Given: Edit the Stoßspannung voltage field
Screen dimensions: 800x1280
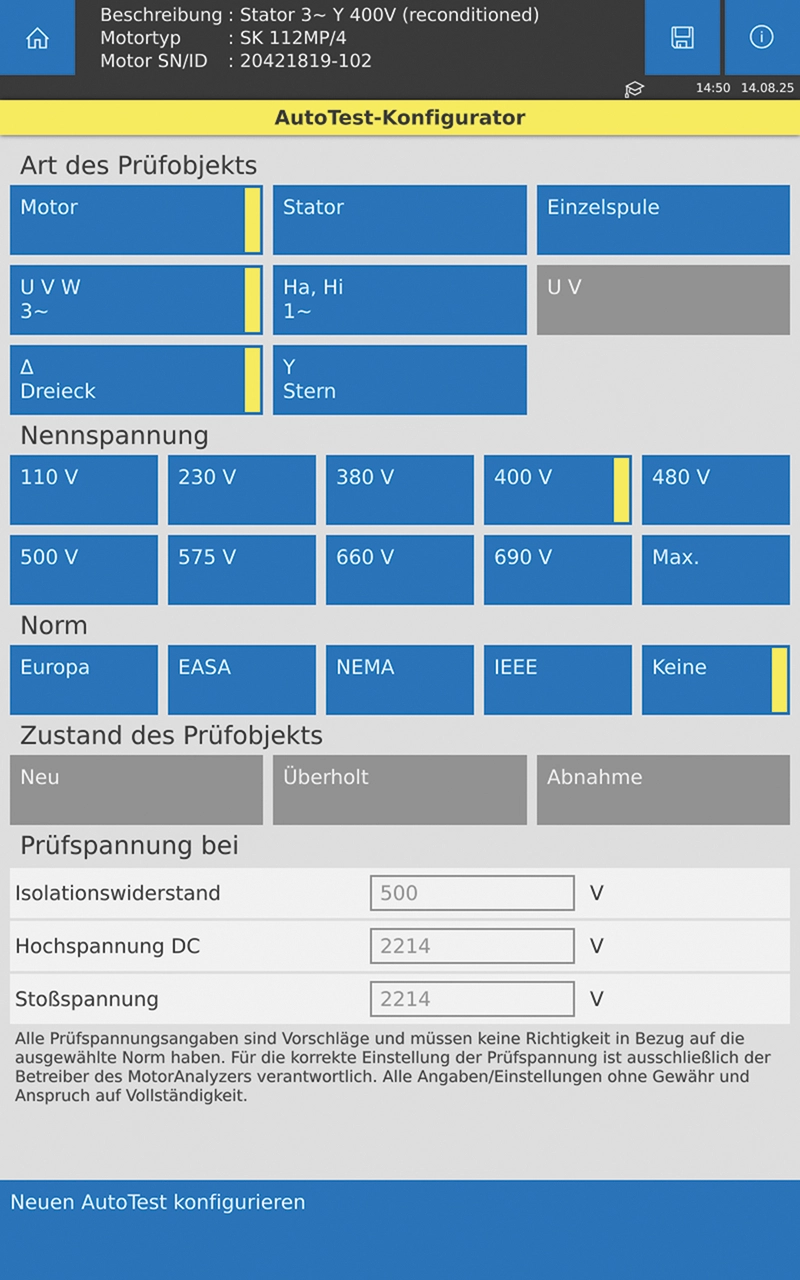Looking at the screenshot, I should (472, 999).
